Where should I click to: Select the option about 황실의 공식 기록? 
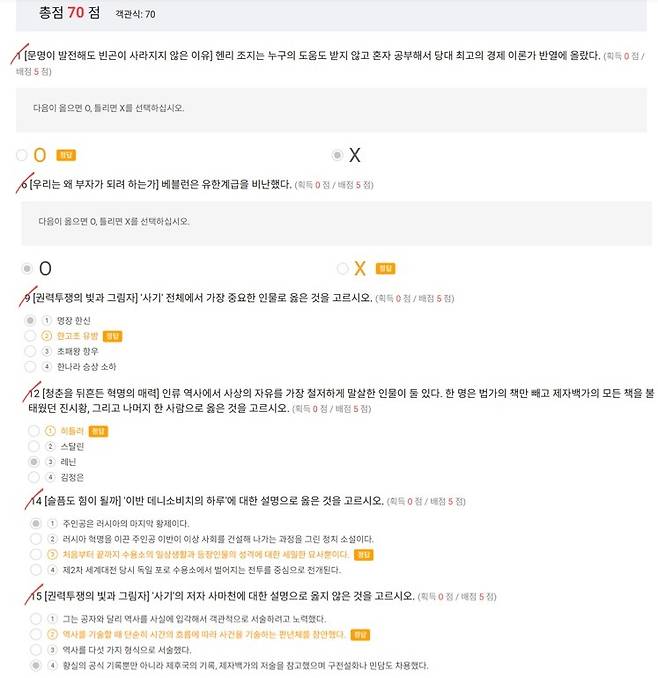pyautogui.click(x=35, y=665)
